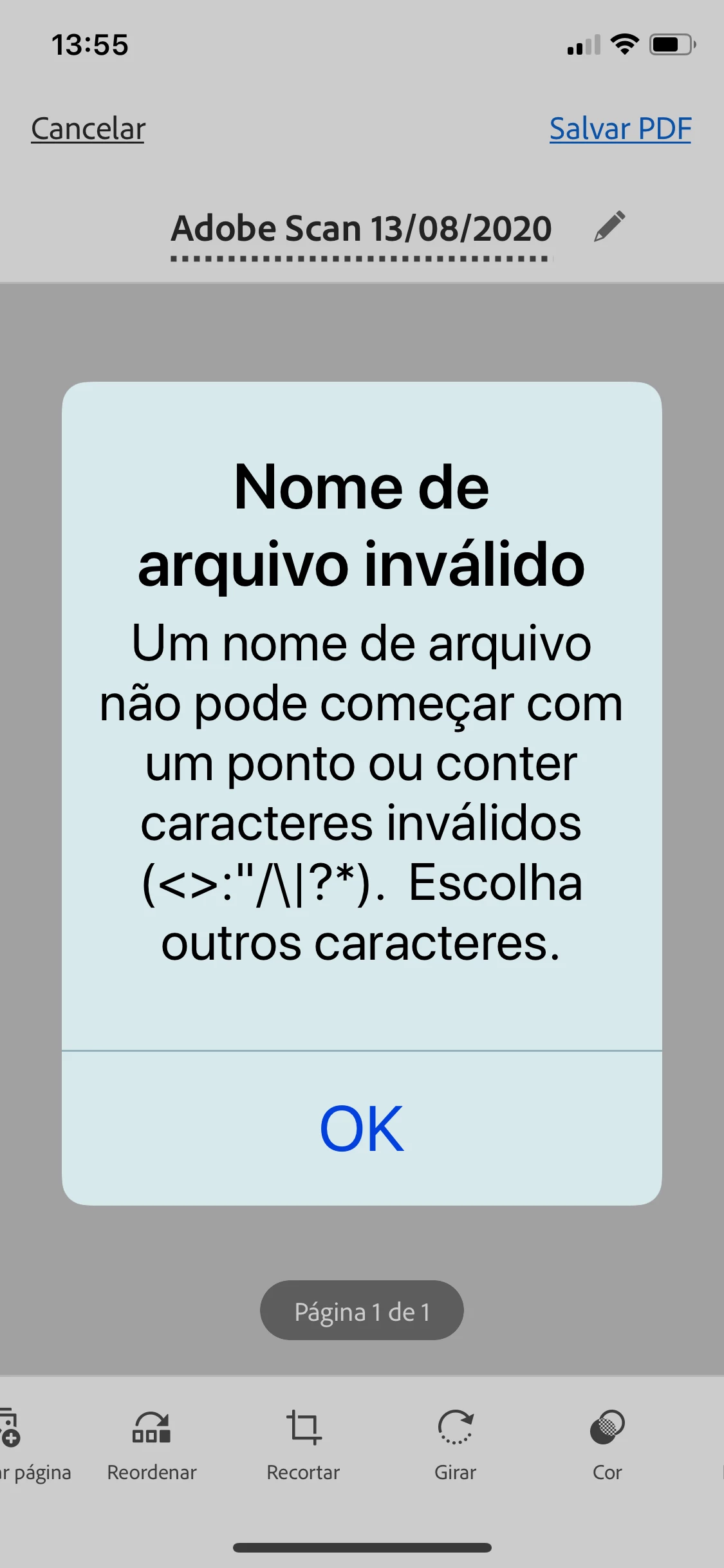The width and height of the screenshot is (724, 1568).
Task: Dismiss the invalid filename alert with OK
Action: tap(362, 1128)
